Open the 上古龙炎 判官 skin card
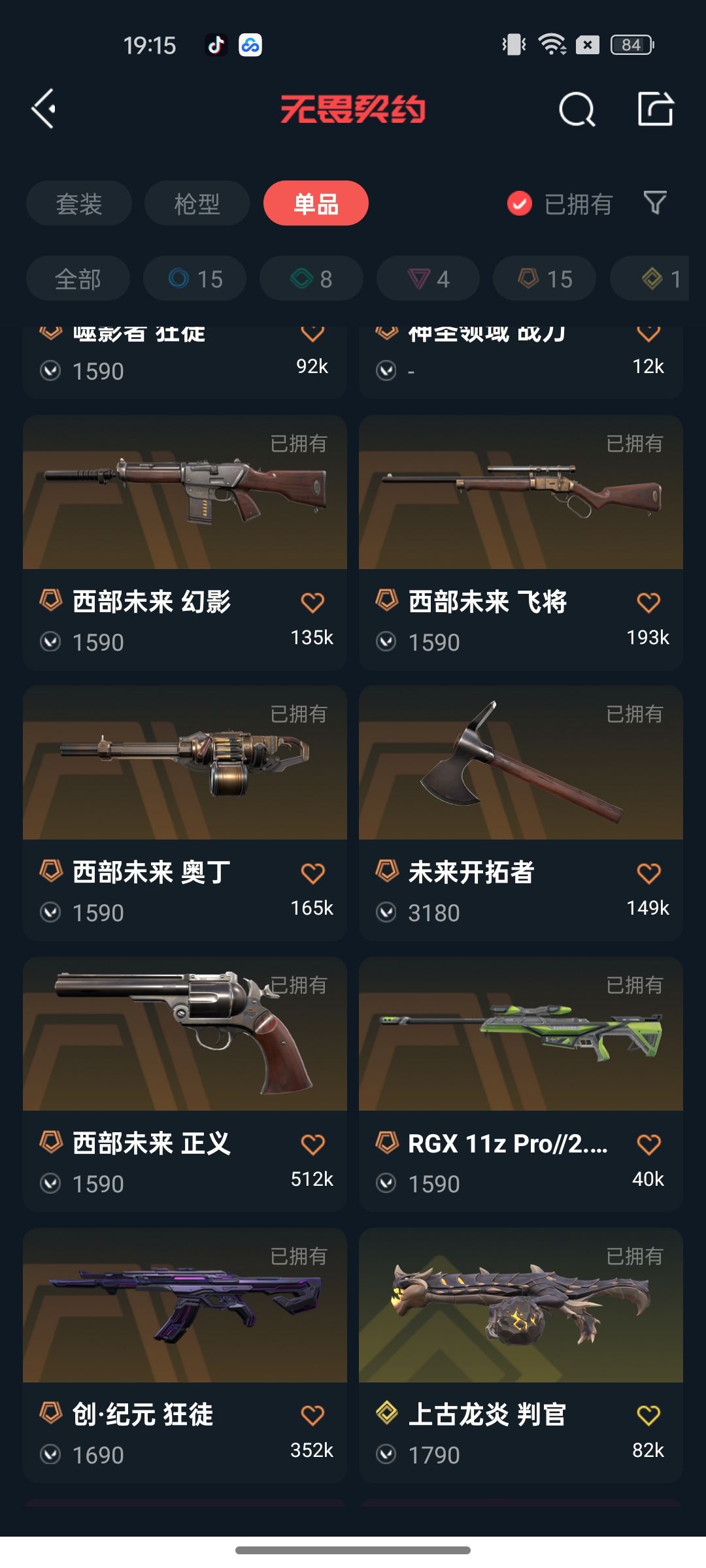The width and height of the screenshot is (706, 1568). point(521,1355)
